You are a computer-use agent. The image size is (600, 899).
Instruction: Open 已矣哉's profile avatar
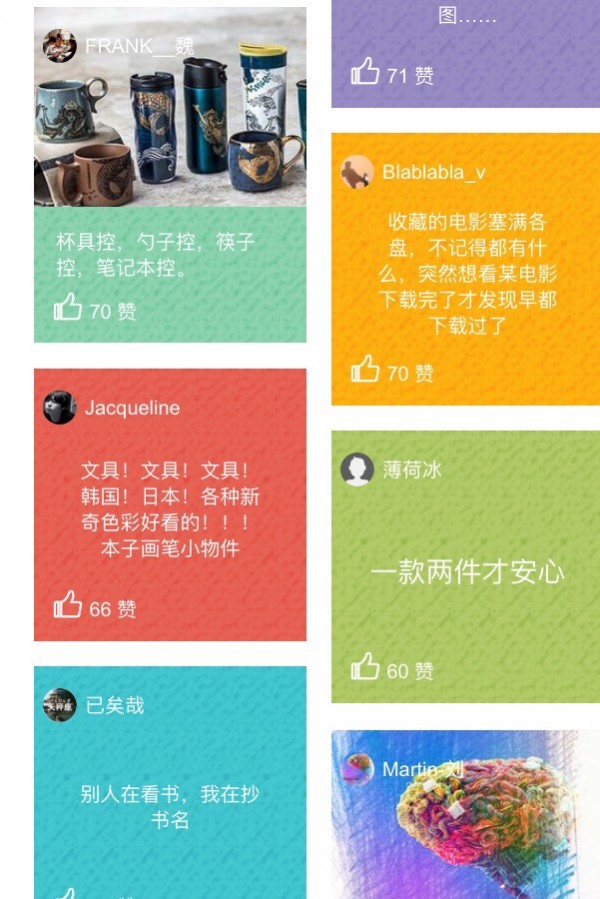click(60, 705)
